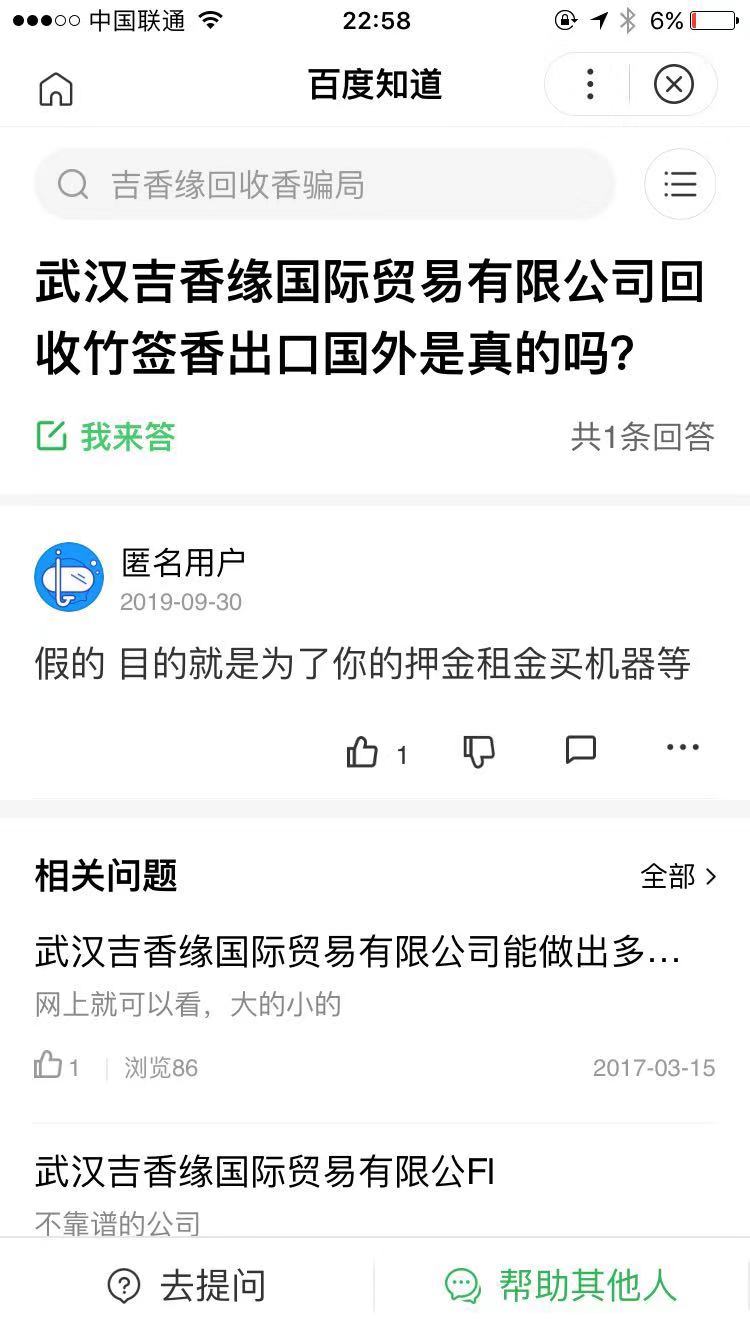Select 帮助其他人 at the bottom
This screenshot has width=750, height=1334.
click(562, 1286)
